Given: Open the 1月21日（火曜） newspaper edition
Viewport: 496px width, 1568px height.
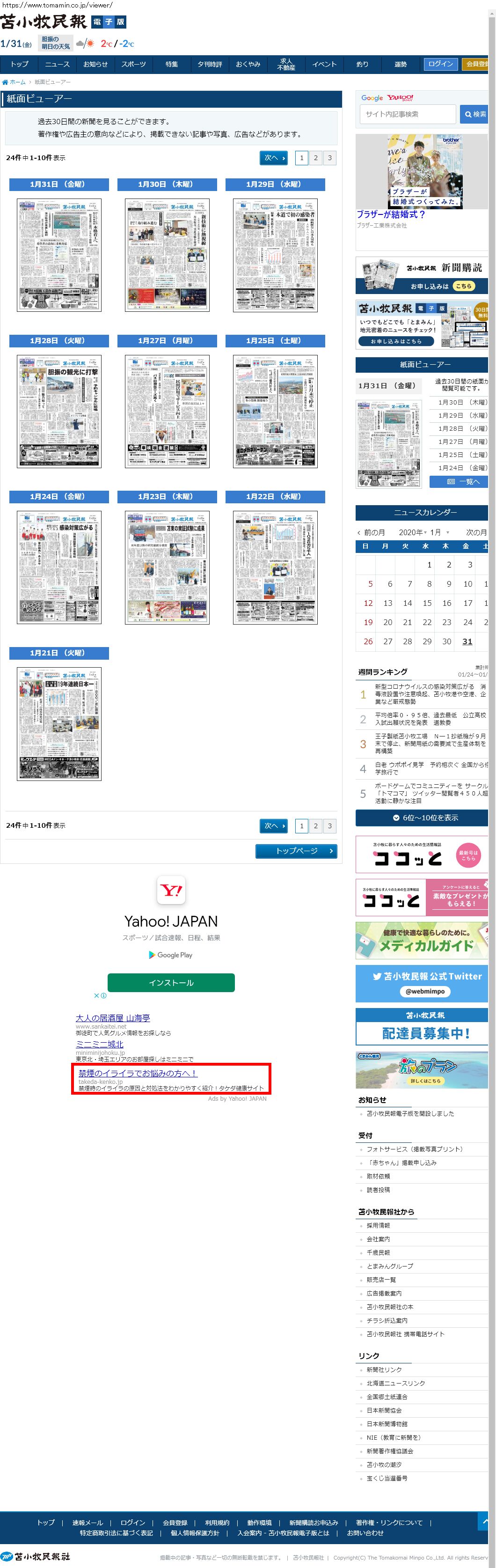Looking at the screenshot, I should pyautogui.click(x=59, y=723).
